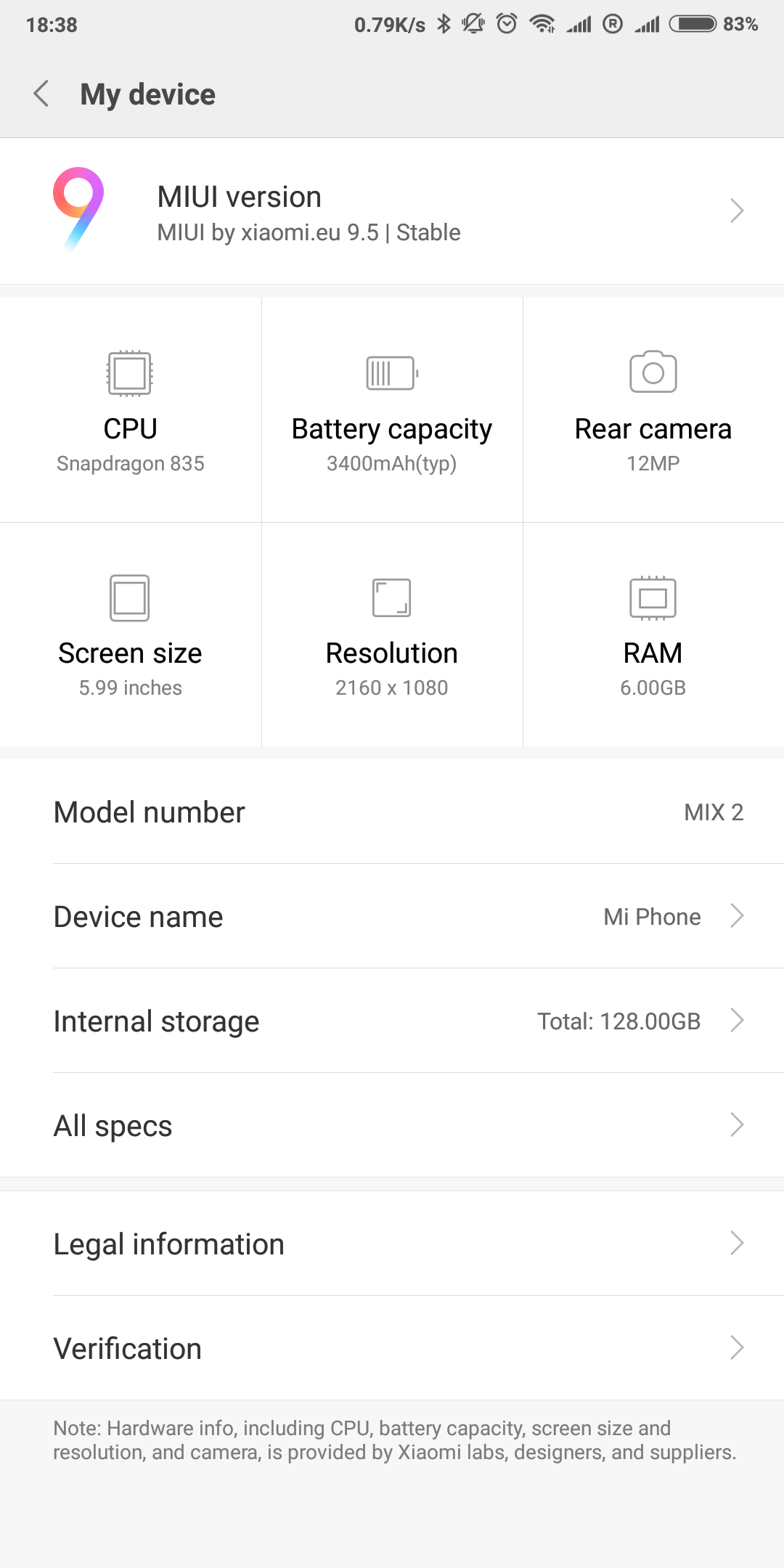The height and width of the screenshot is (1568, 784).
Task: Expand the All specs entry
Action: [737, 1125]
